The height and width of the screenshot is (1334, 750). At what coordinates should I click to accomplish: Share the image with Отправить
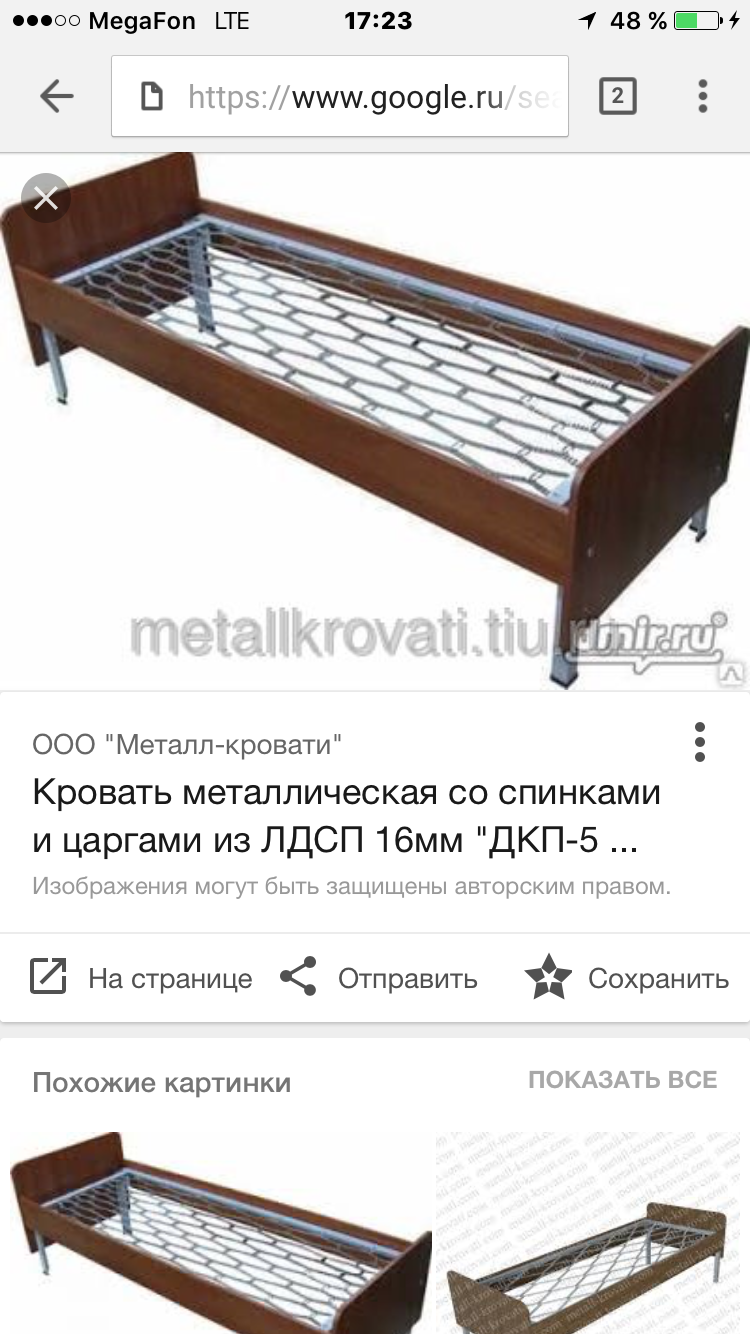tap(378, 977)
